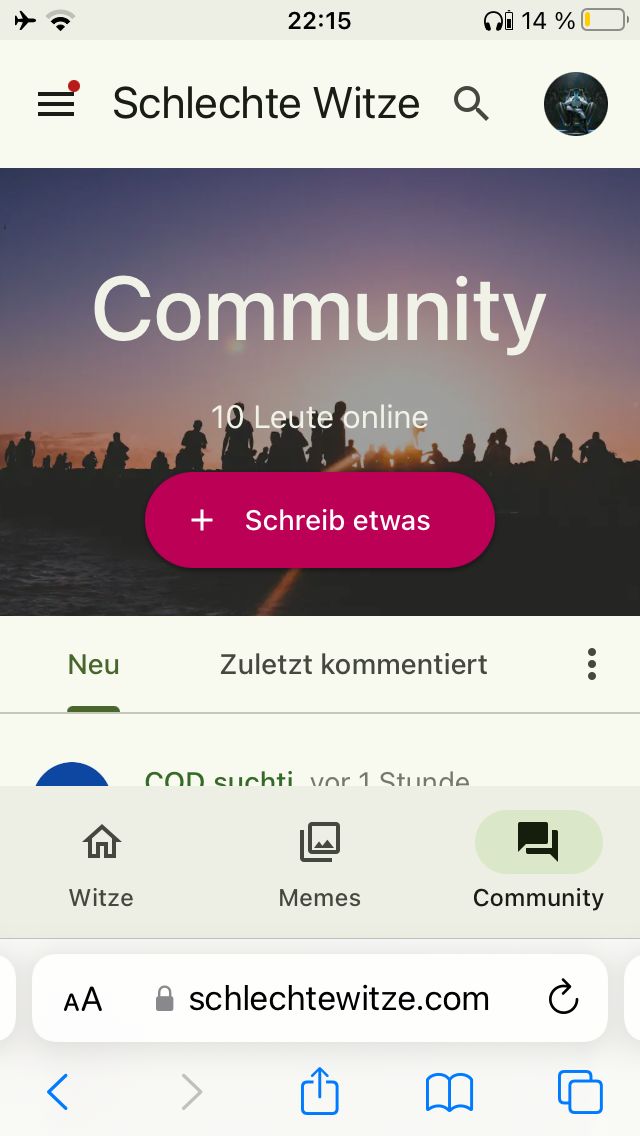640x1136 pixels.
Task: Tap the schlechtewitze.com address bar
Action: coord(338,998)
